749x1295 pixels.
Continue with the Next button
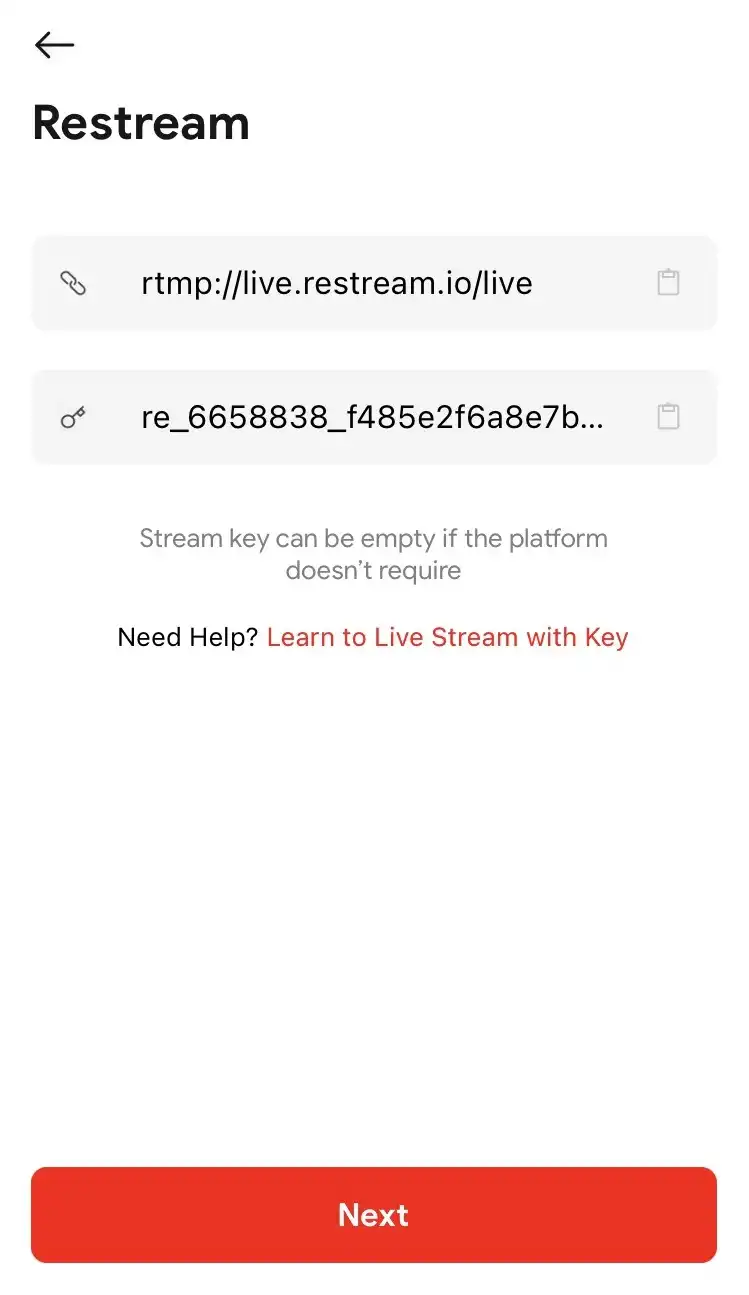pos(374,1214)
